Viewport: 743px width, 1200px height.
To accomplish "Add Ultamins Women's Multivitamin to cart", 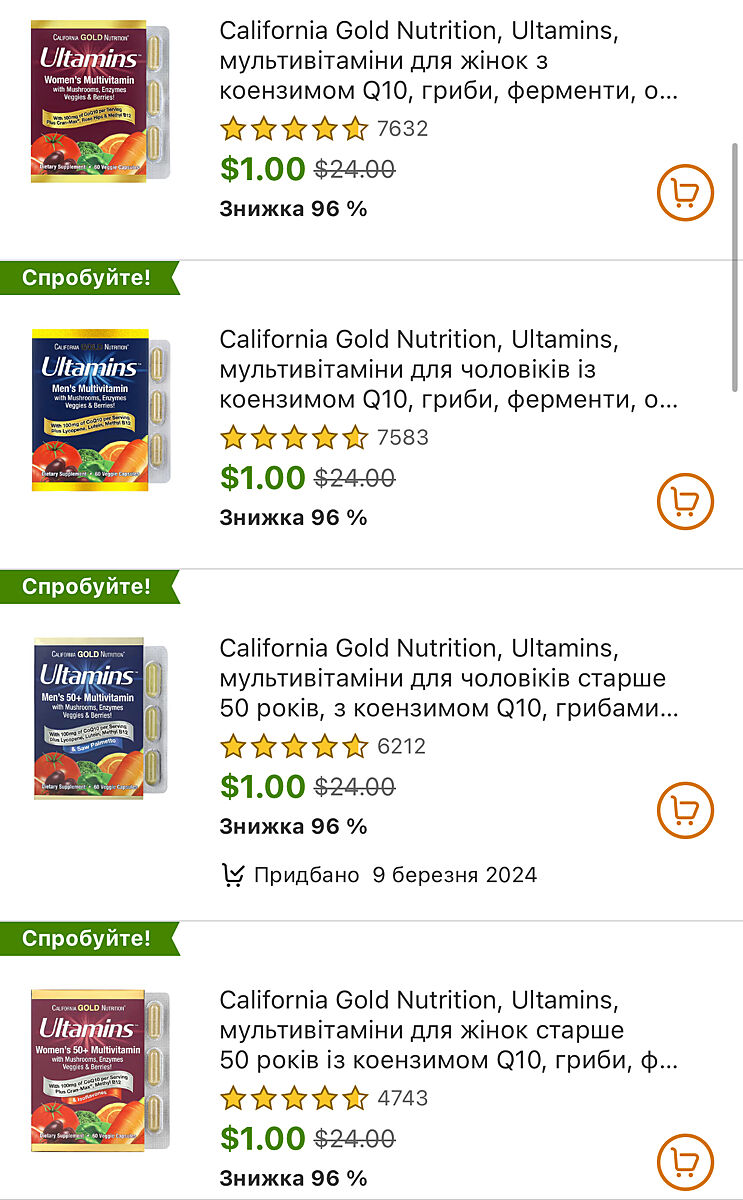I will [685, 193].
